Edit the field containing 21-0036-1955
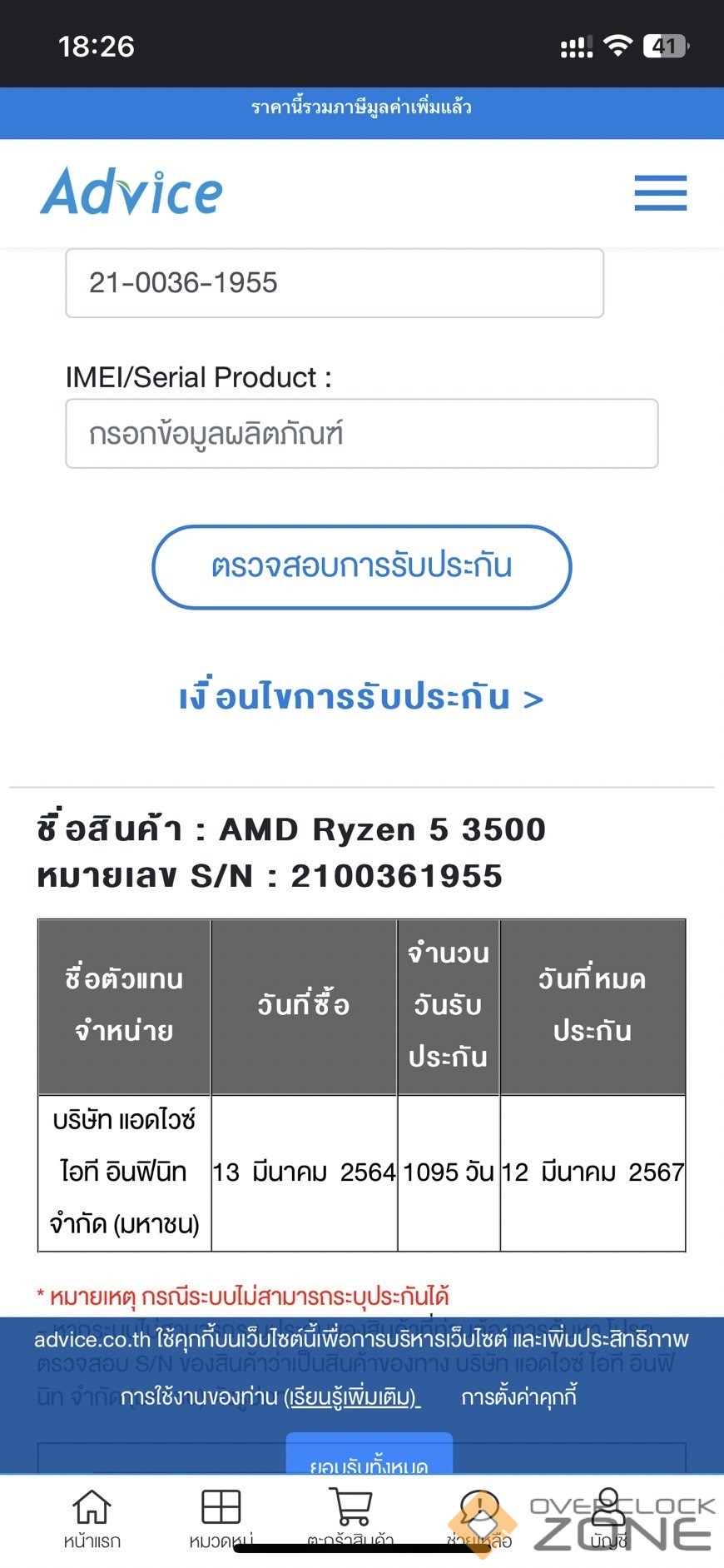724x1568 pixels. tap(335, 283)
